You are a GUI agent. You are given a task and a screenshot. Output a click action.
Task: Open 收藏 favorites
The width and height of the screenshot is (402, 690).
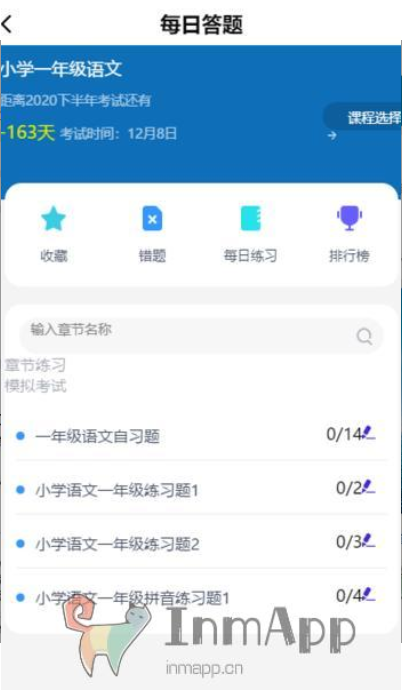[54, 235]
